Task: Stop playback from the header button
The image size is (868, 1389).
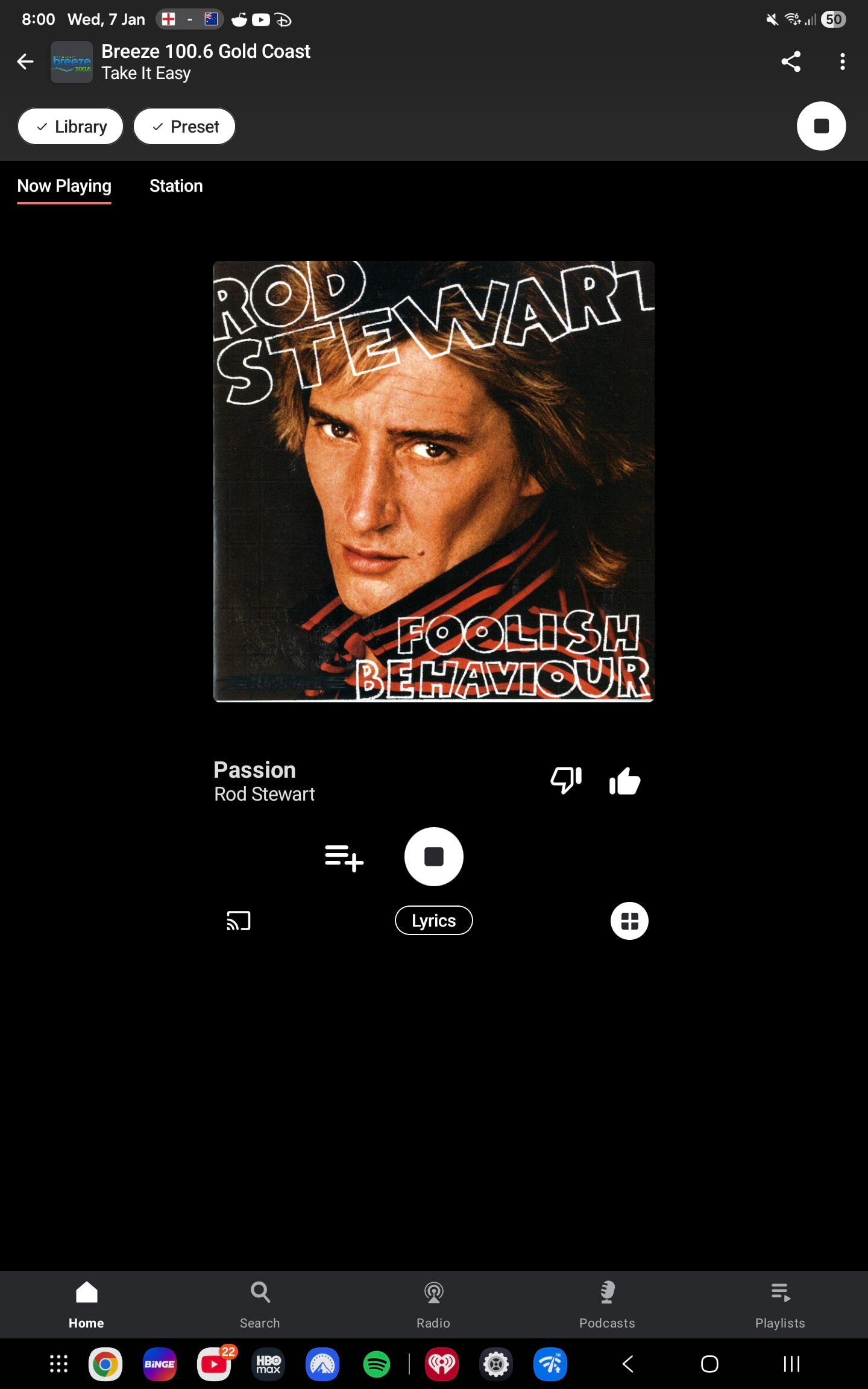Action: 821,126
